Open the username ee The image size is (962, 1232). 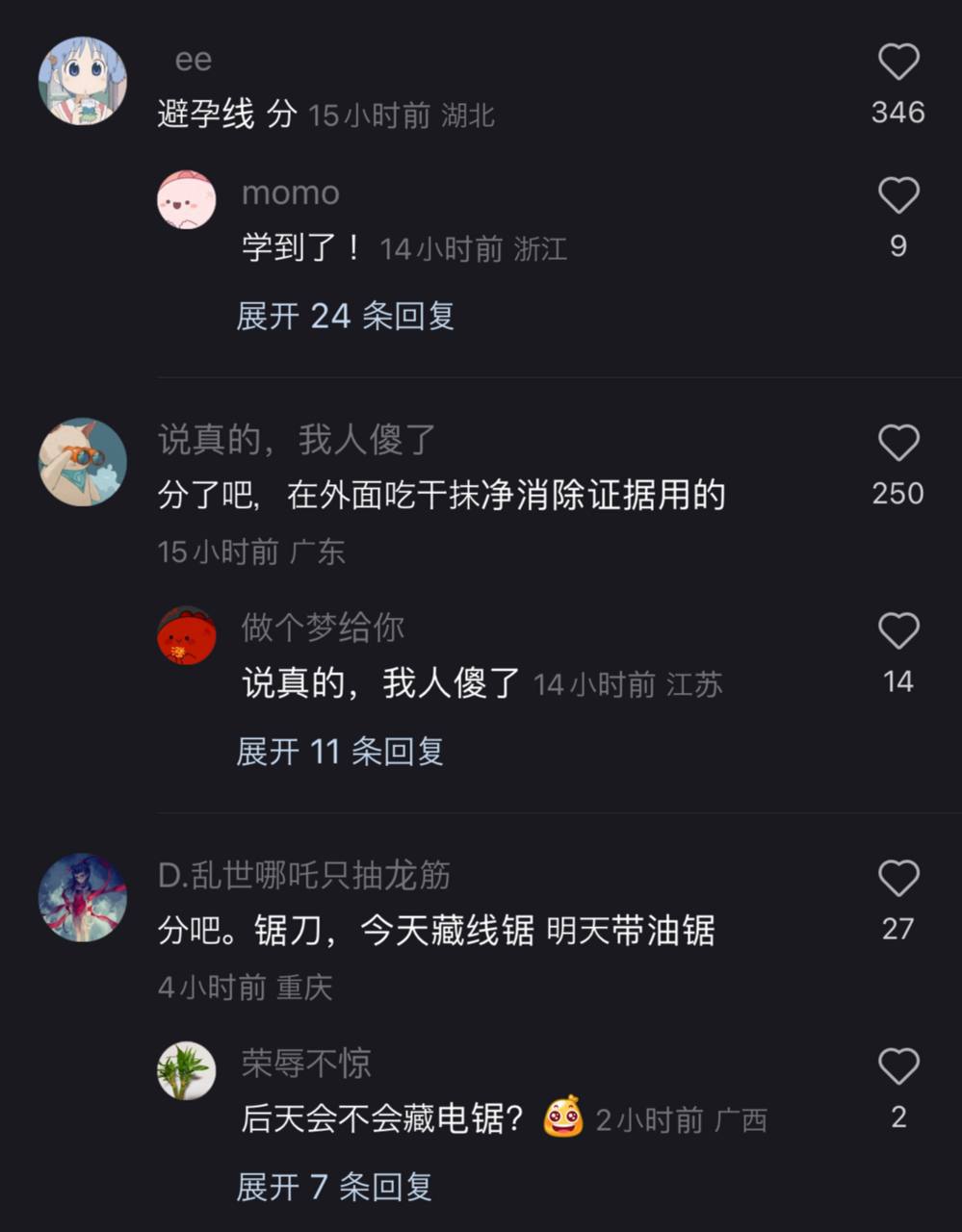[x=196, y=60]
